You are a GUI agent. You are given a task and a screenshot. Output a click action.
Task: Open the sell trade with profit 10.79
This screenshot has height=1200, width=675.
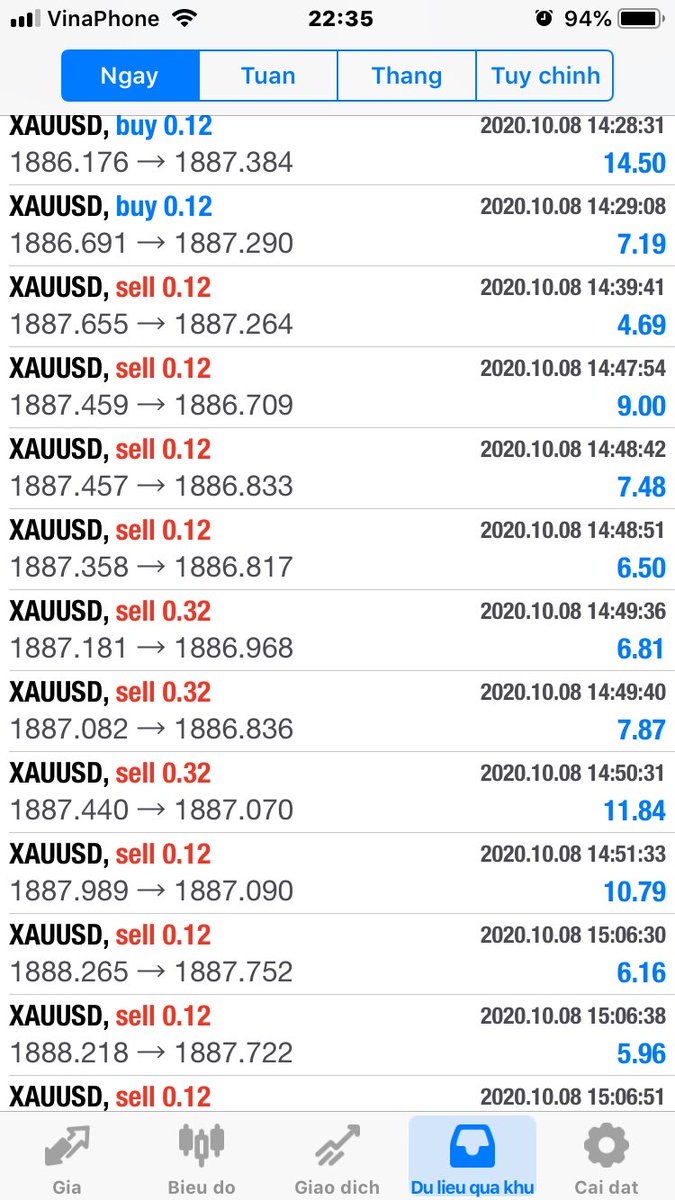pyautogui.click(x=337, y=874)
